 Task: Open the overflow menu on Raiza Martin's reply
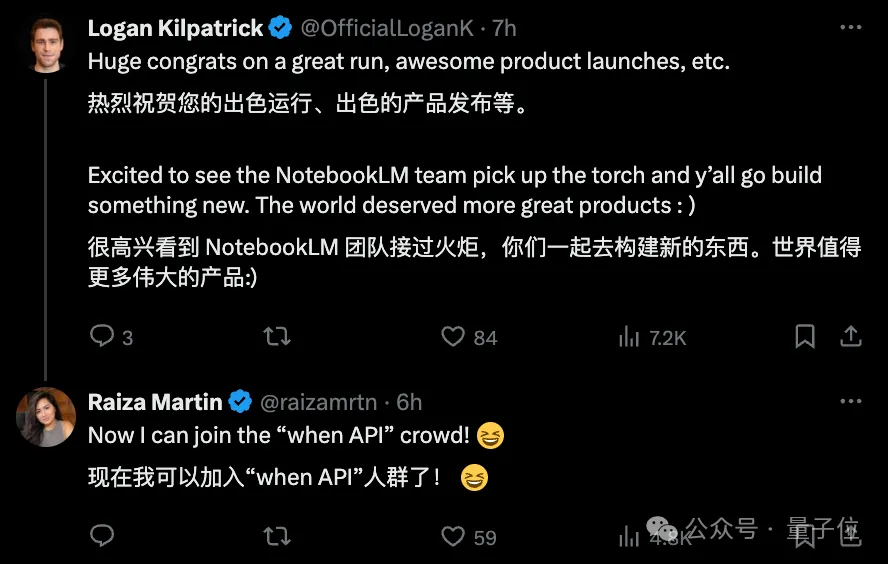[x=850, y=402]
